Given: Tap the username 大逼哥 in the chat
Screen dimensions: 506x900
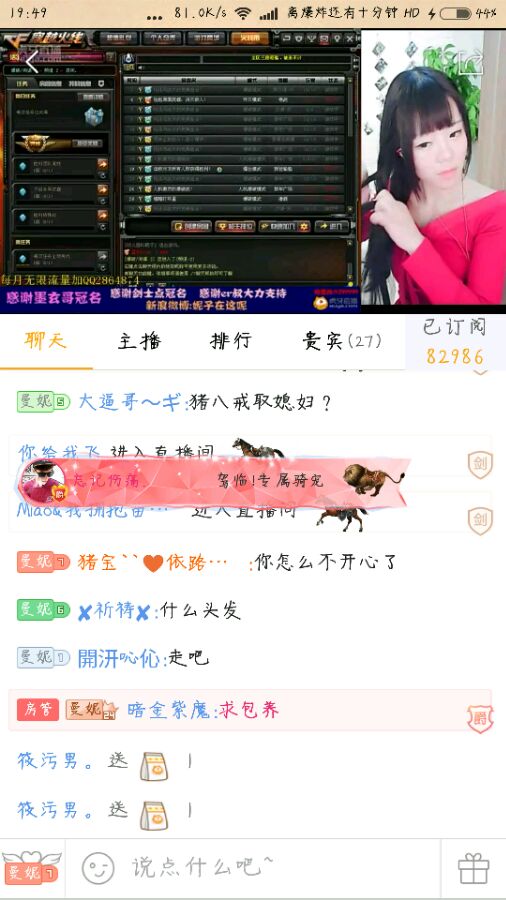Looking at the screenshot, I should [x=131, y=402].
